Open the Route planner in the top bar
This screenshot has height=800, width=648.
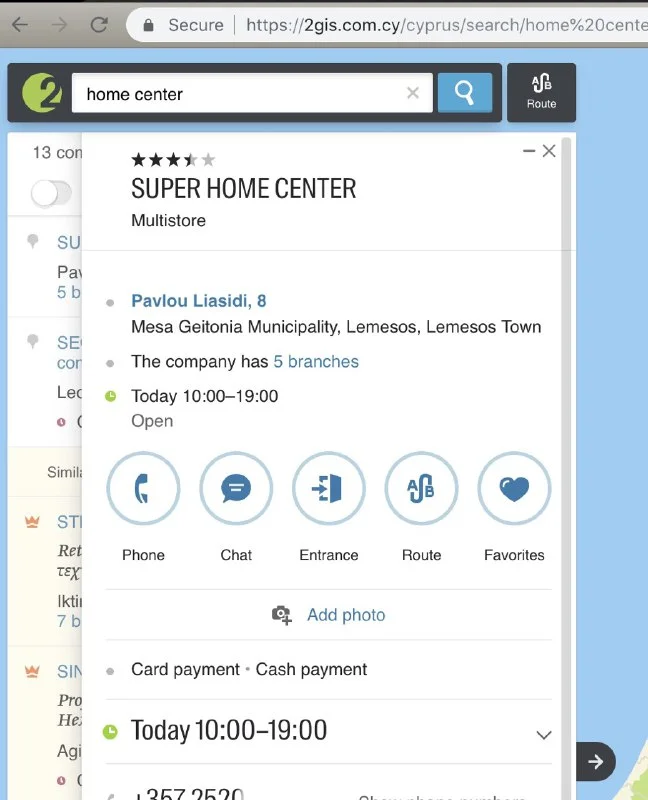[541, 92]
